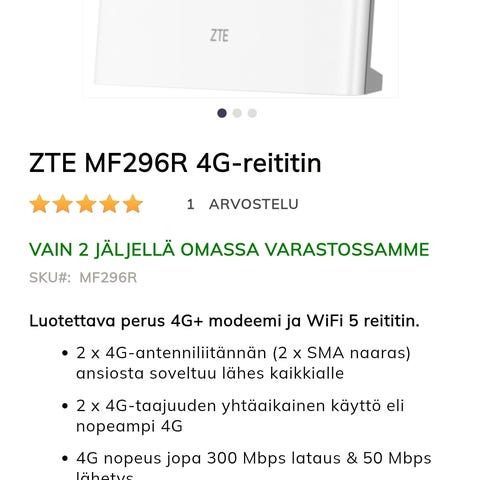Tap the five-star rating
Viewport: 480px width, 480px height.
pyautogui.click(x=86, y=204)
